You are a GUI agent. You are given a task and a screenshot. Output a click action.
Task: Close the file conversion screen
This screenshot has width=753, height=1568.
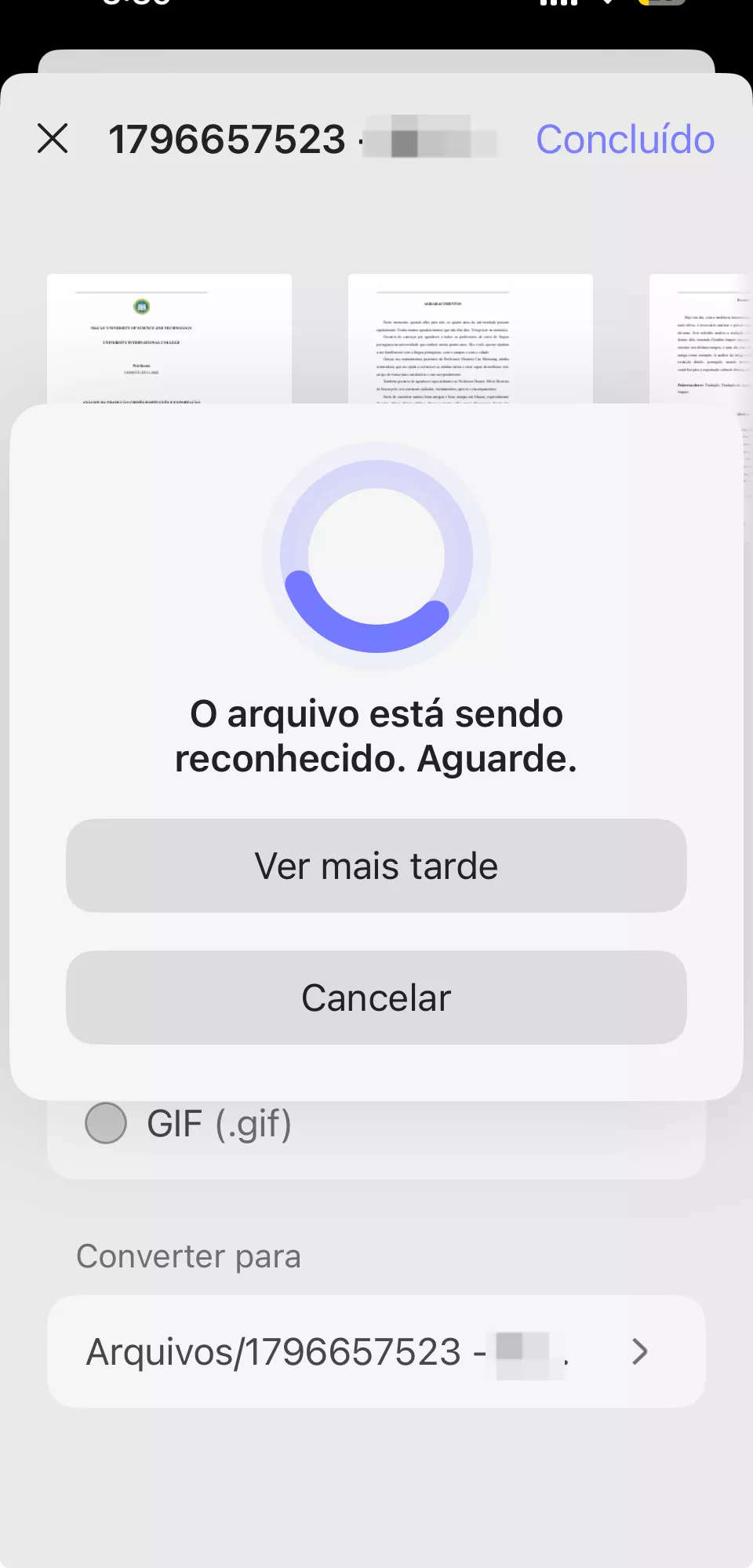click(x=53, y=139)
